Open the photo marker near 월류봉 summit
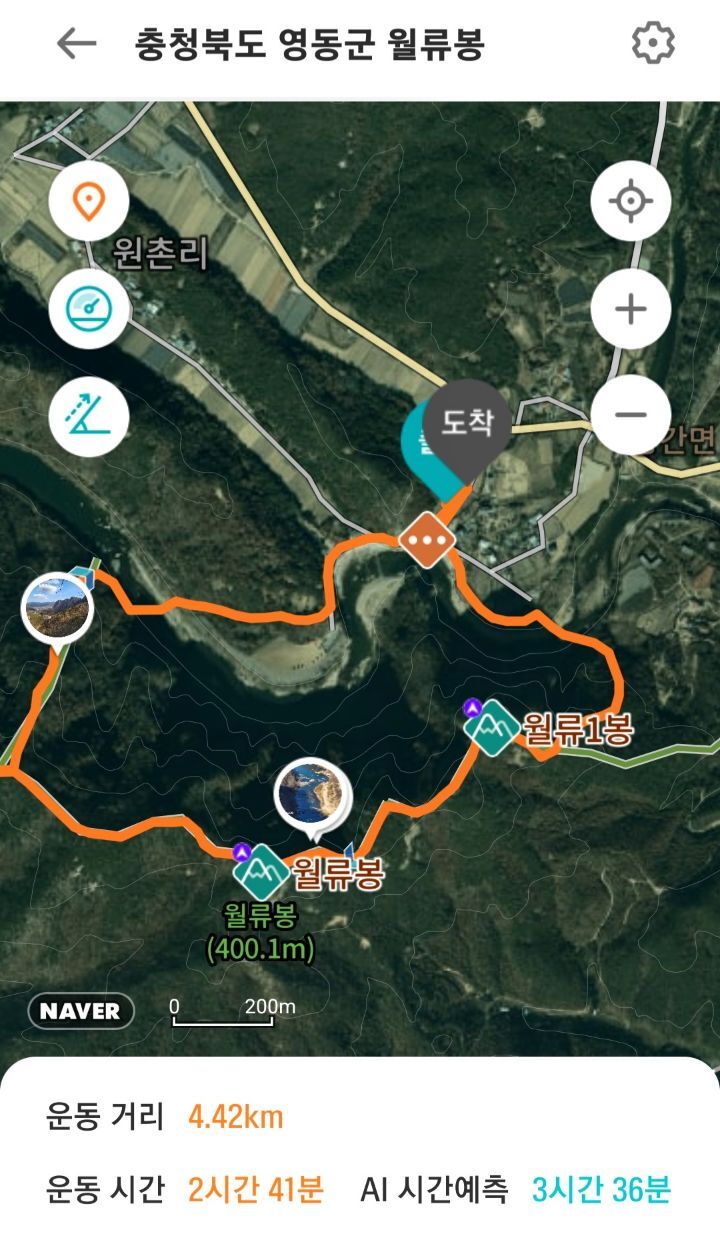The height and width of the screenshot is (1254, 720). (313, 794)
